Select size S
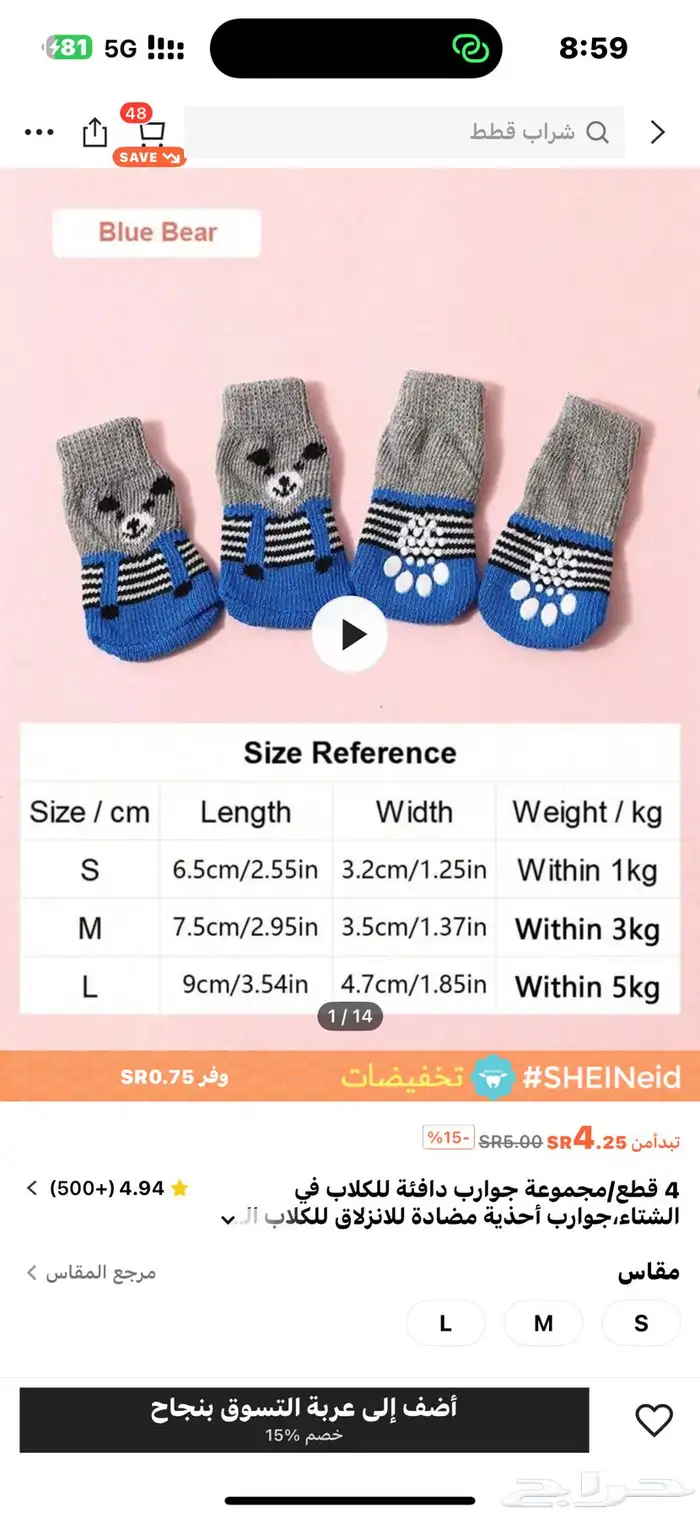The image size is (700, 1518). tap(641, 1323)
